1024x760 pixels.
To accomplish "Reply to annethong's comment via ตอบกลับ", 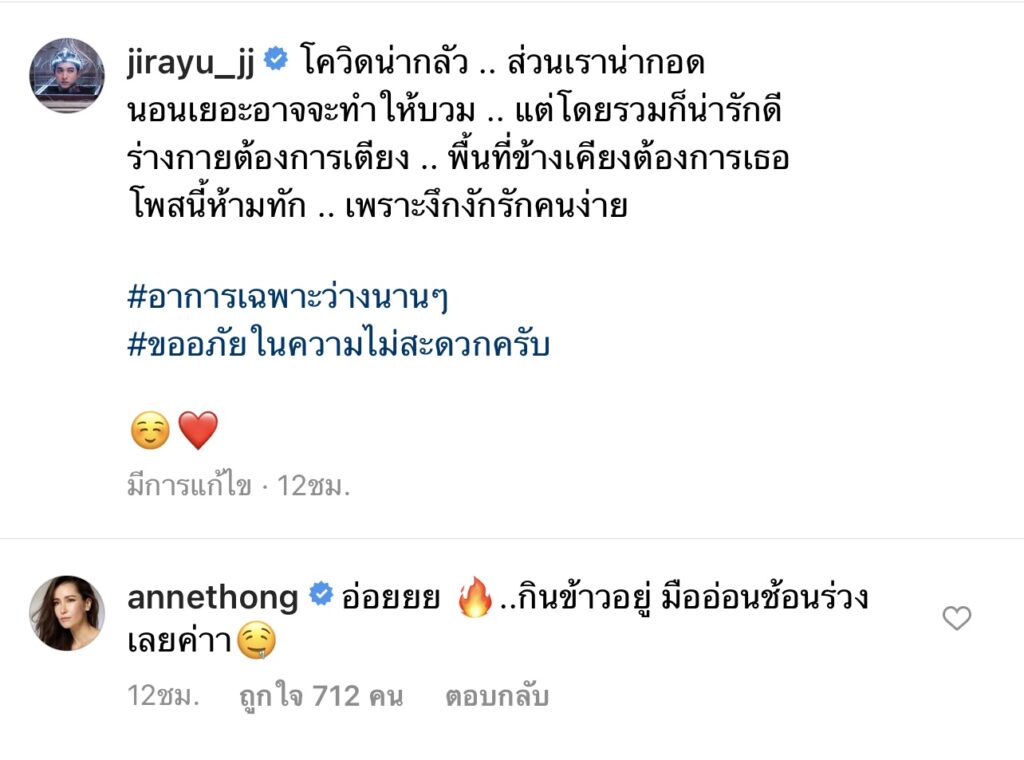I will click(x=497, y=696).
